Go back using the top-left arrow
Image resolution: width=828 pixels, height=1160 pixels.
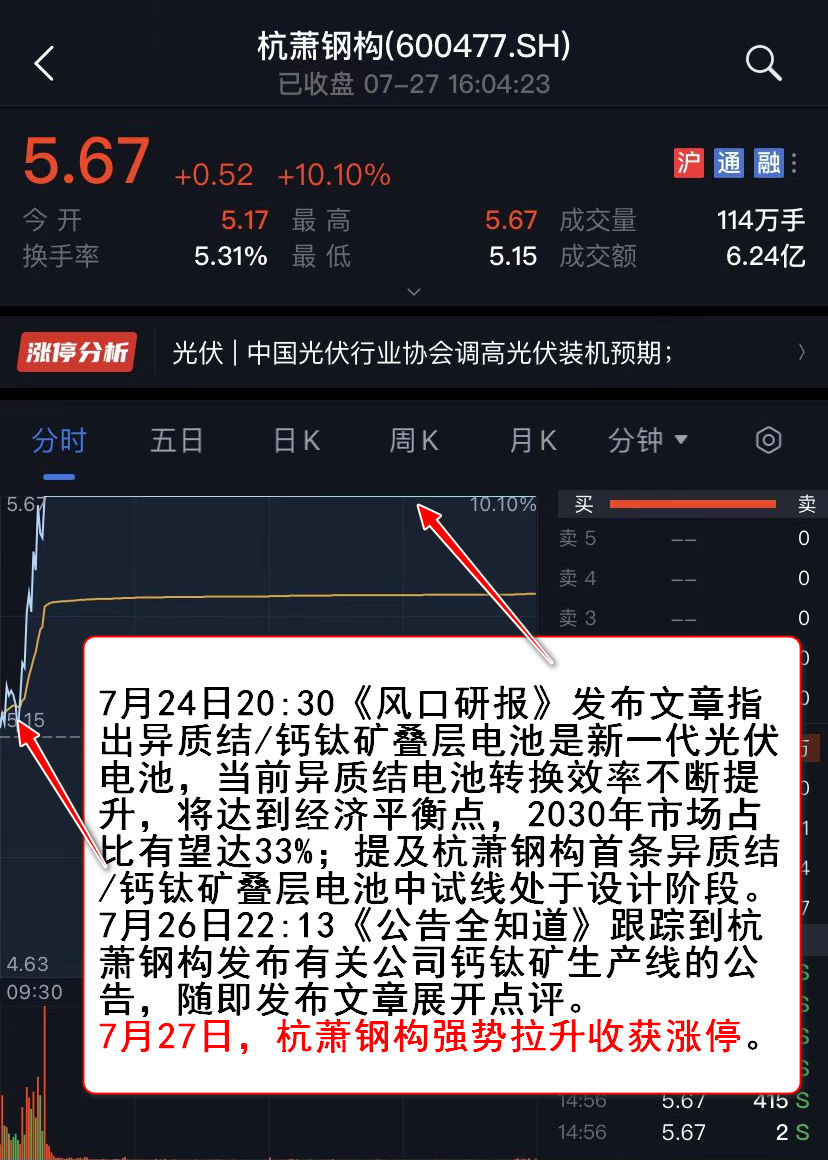[x=44, y=64]
